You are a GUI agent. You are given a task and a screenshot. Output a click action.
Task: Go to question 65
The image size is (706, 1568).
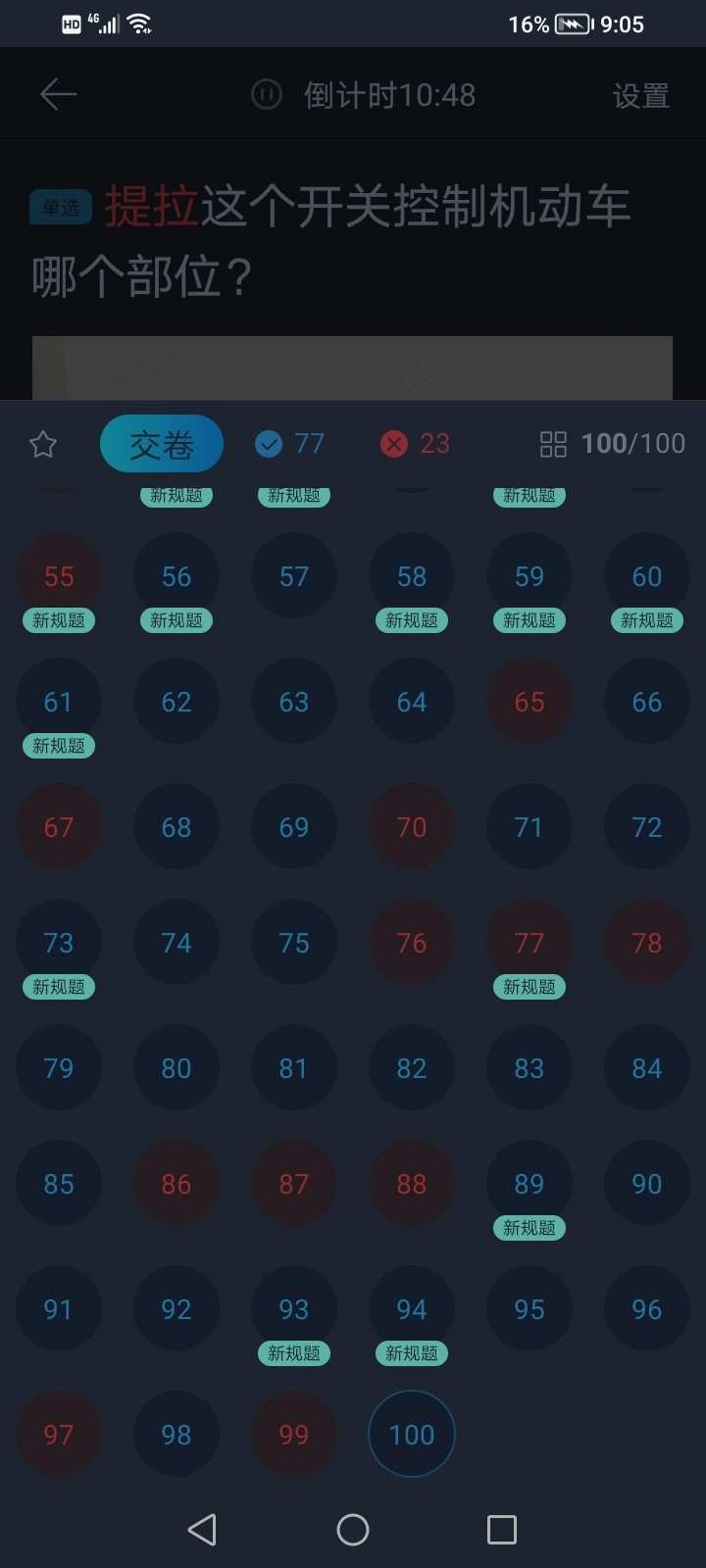[x=529, y=702]
